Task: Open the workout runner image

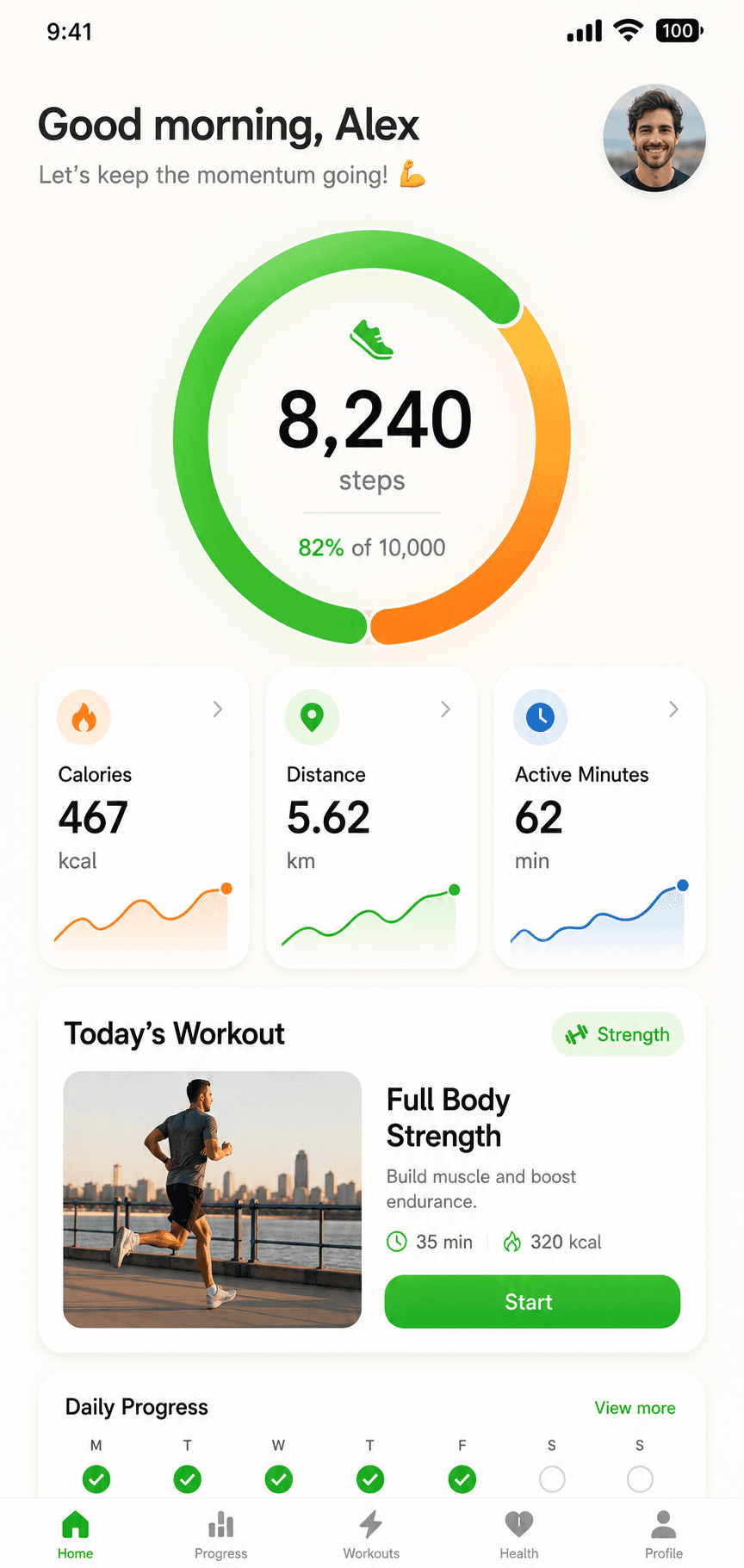Action: (213, 1199)
